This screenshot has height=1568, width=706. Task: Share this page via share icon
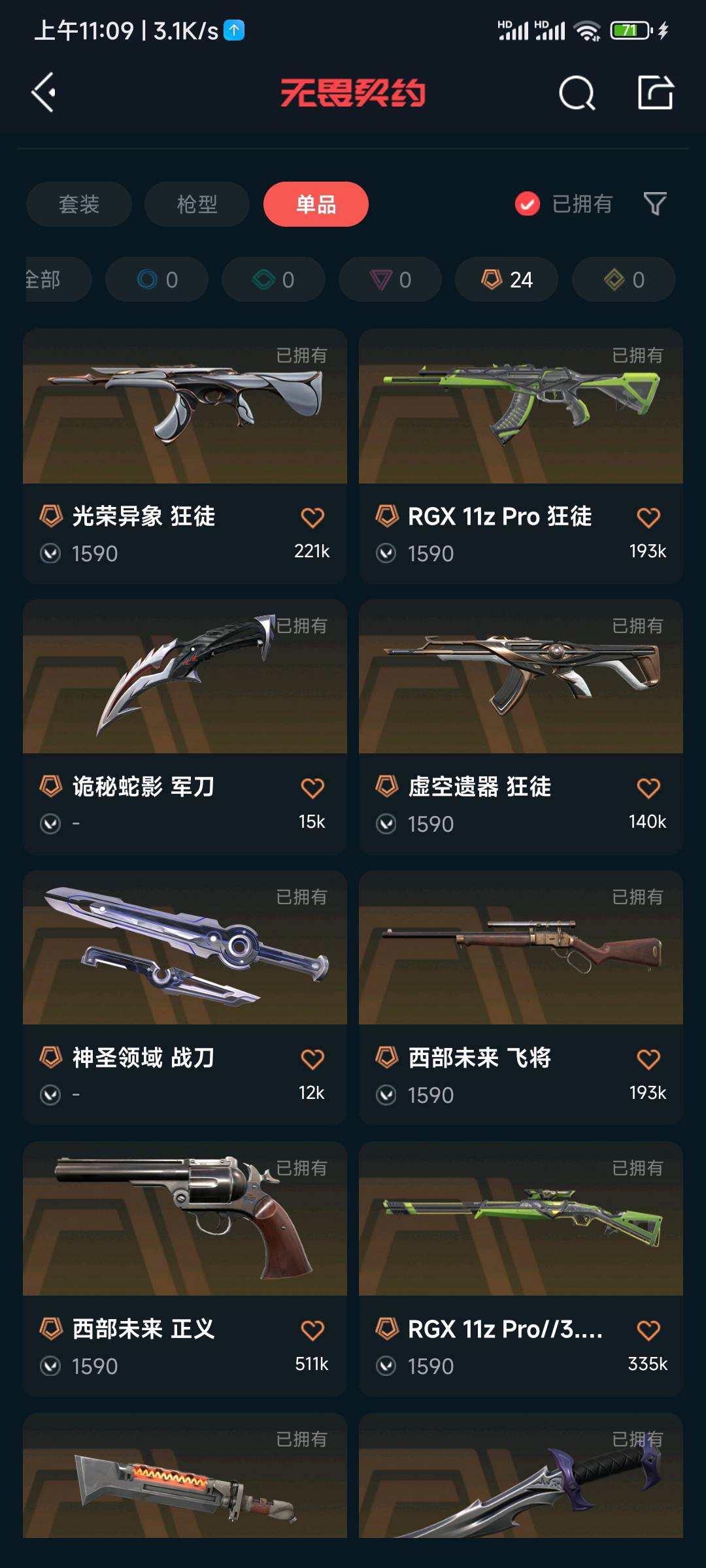click(x=655, y=93)
